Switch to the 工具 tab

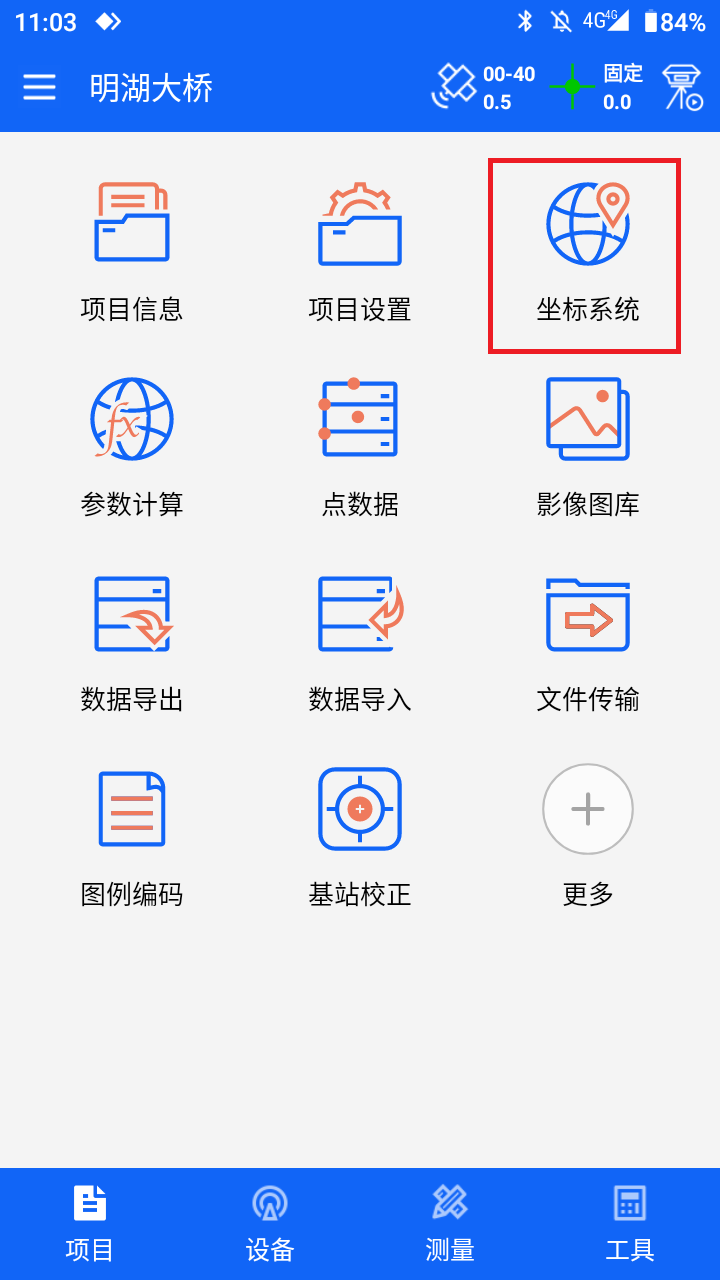(x=630, y=1224)
